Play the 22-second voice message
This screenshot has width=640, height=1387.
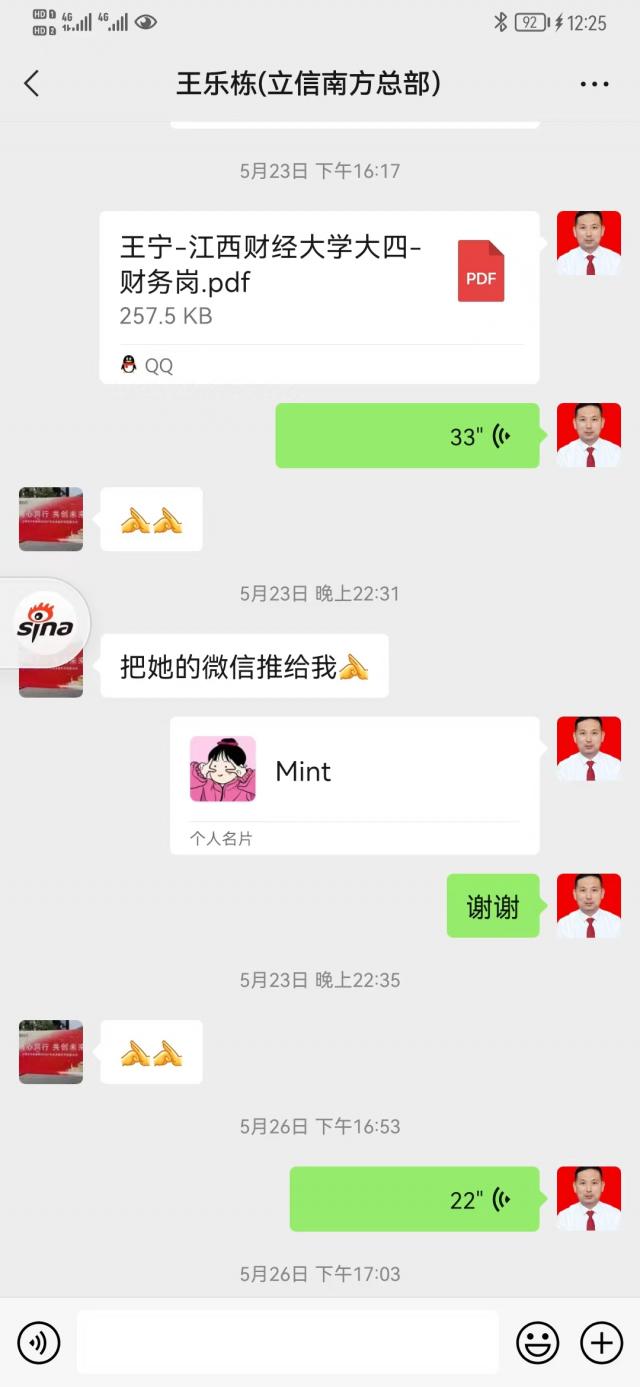click(414, 1199)
